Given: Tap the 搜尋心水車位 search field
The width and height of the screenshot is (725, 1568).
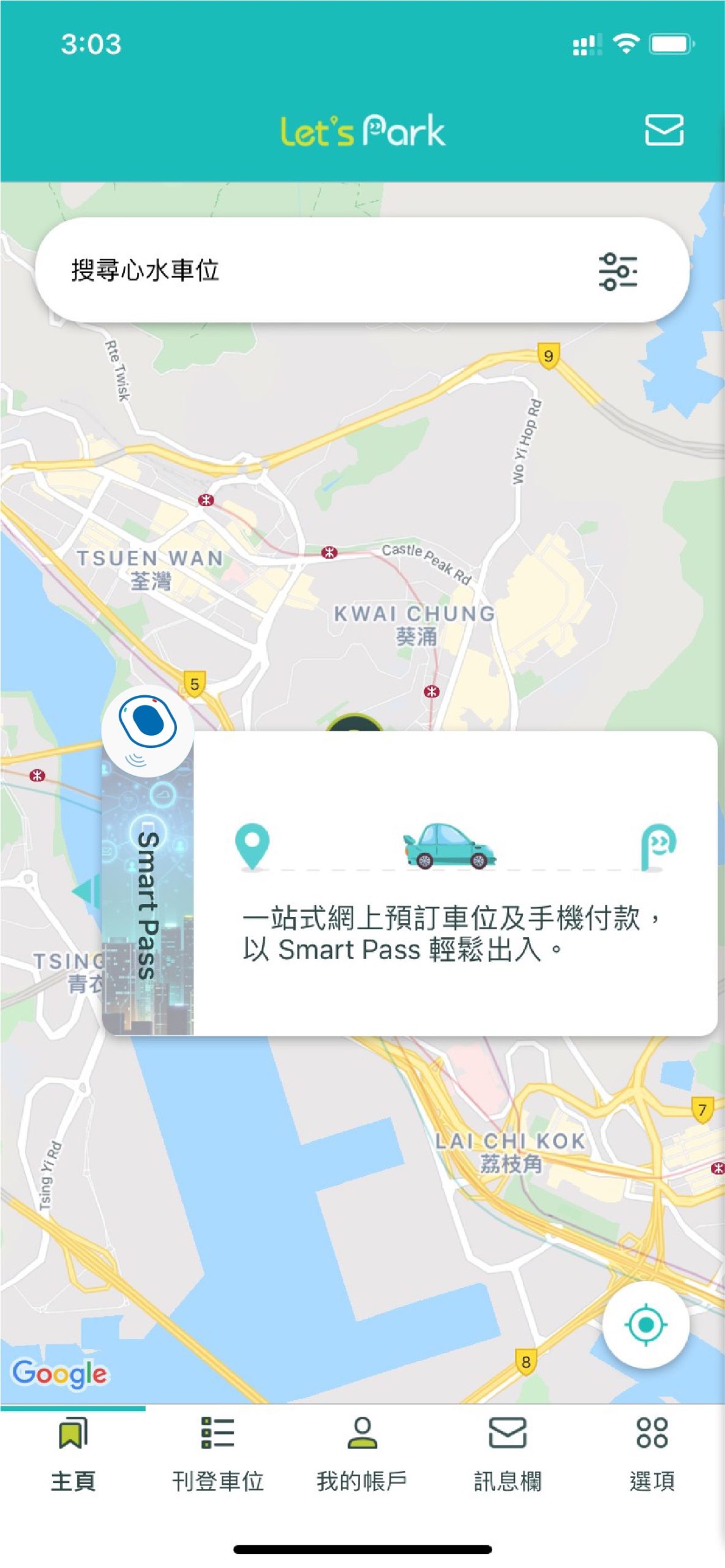Looking at the screenshot, I should [362, 269].
